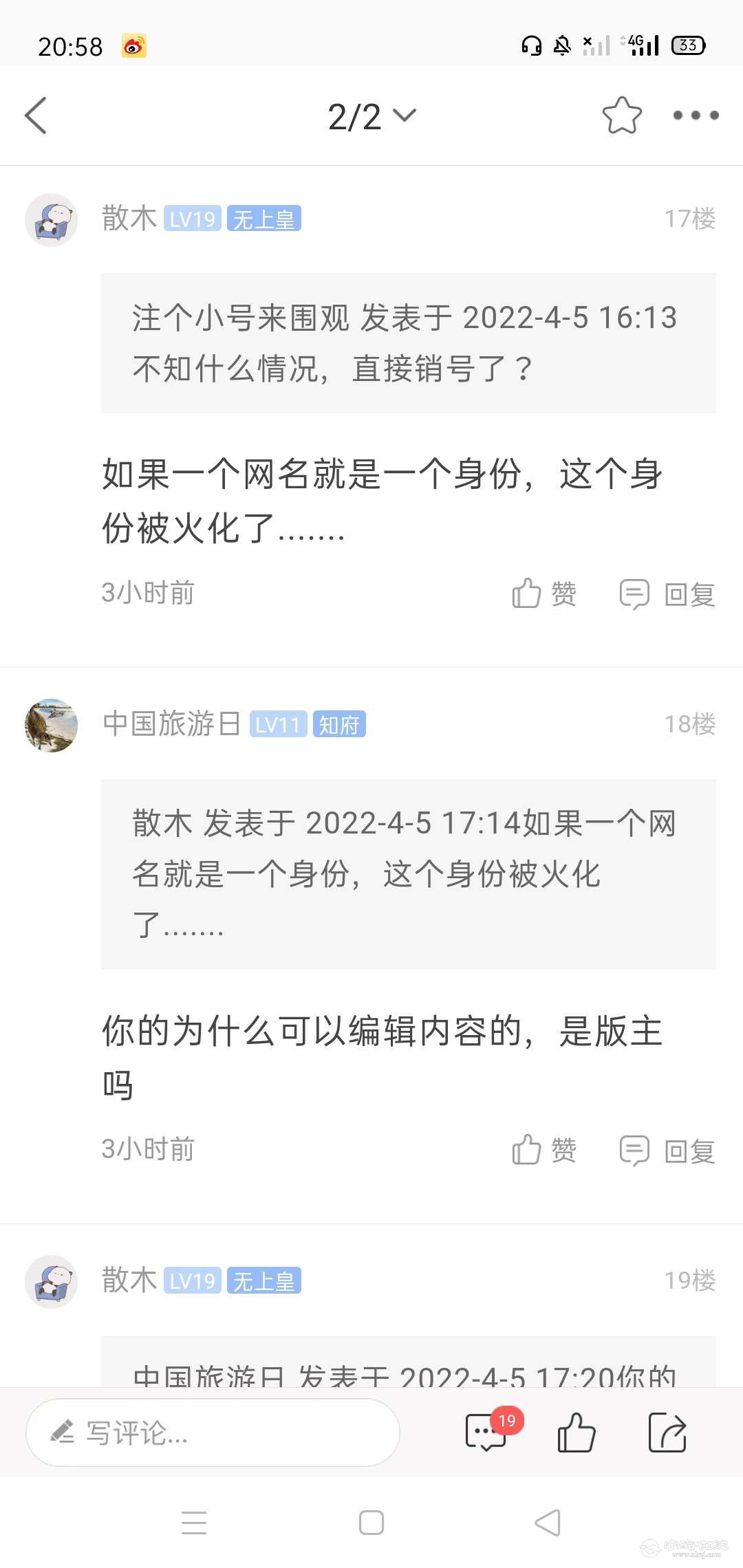This screenshot has width=743, height=1568.
Task: Reply to 中国旅游日's comment on floor 18
Action: (x=667, y=1150)
